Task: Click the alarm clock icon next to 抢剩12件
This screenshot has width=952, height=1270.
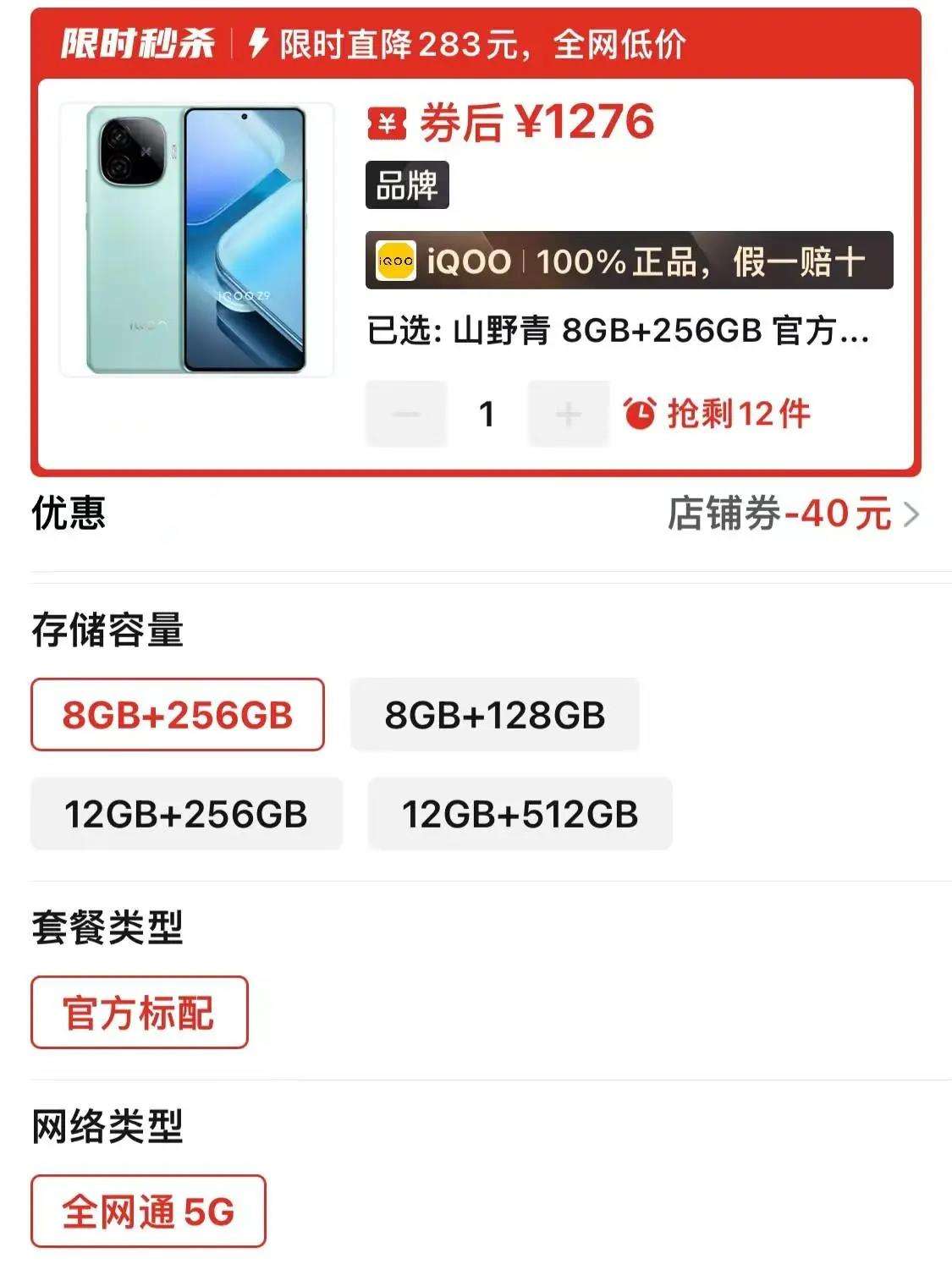Action: [x=643, y=412]
